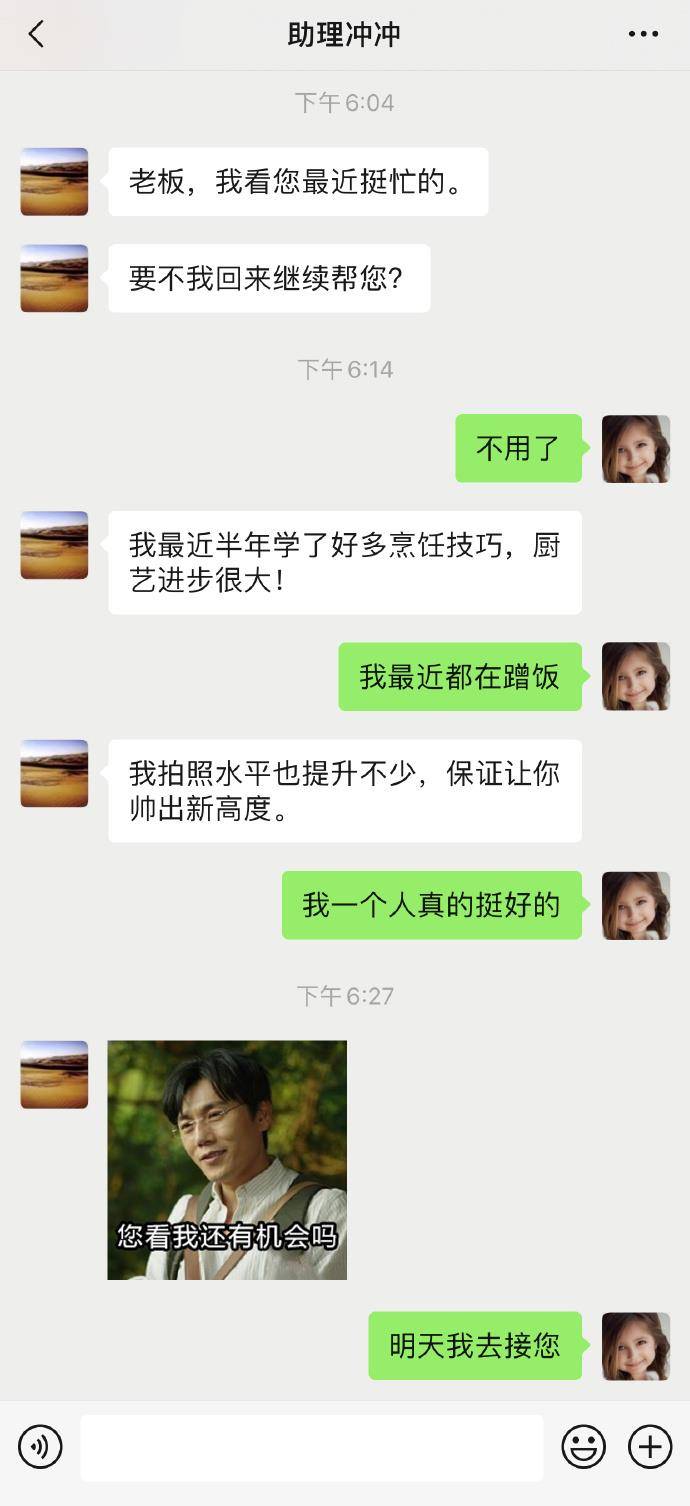690x1506 pixels.
Task: Open the three-dot chat info menu
Action: [643, 34]
